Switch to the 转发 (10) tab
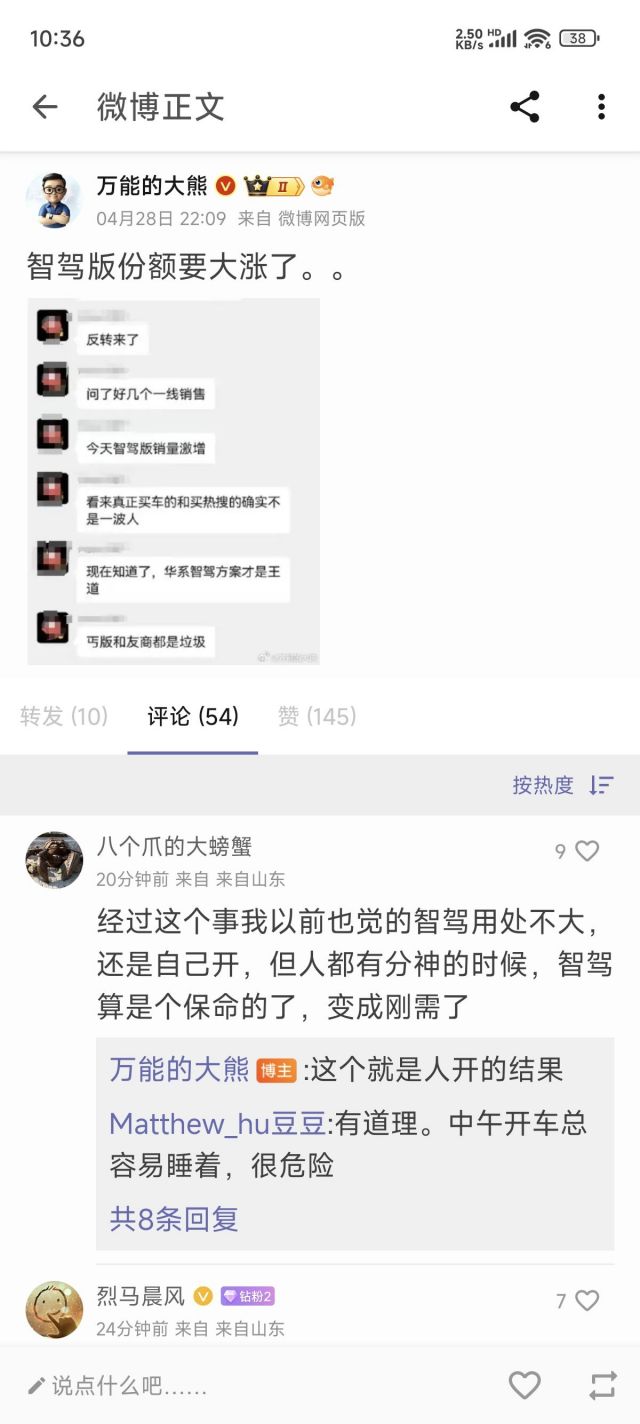The image size is (640, 1424). pos(64,716)
